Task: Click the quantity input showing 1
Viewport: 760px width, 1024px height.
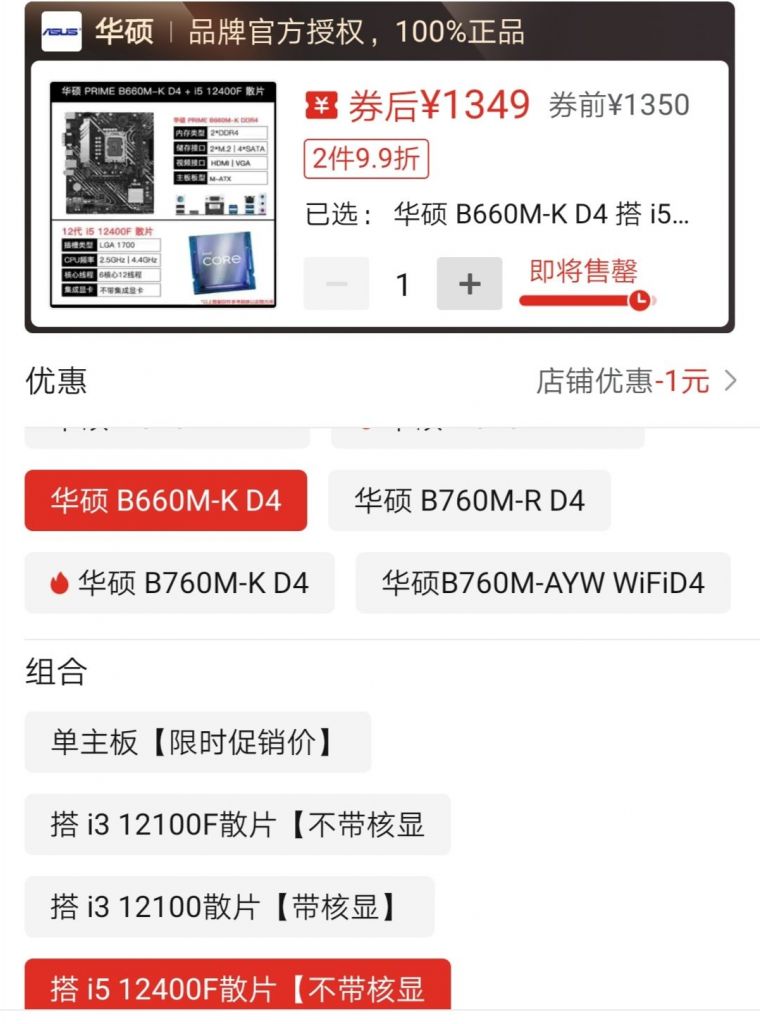Action: click(403, 284)
